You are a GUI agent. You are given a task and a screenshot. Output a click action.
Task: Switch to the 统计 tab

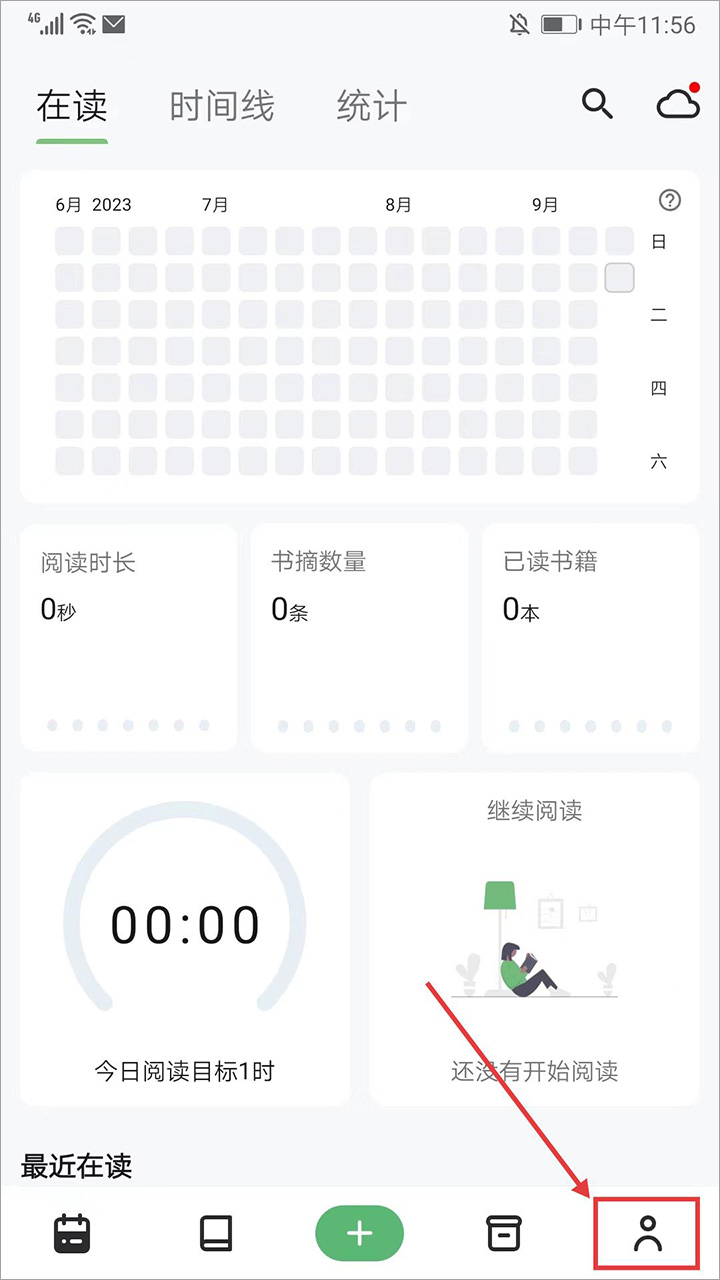coord(371,106)
